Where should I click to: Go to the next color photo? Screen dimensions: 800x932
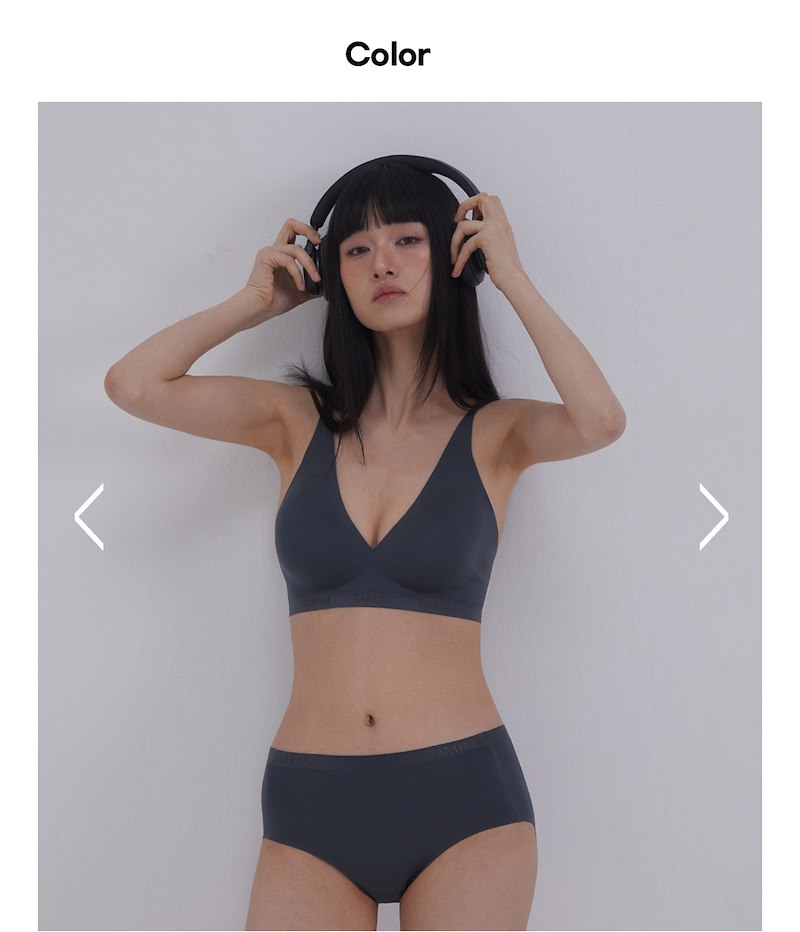click(713, 517)
